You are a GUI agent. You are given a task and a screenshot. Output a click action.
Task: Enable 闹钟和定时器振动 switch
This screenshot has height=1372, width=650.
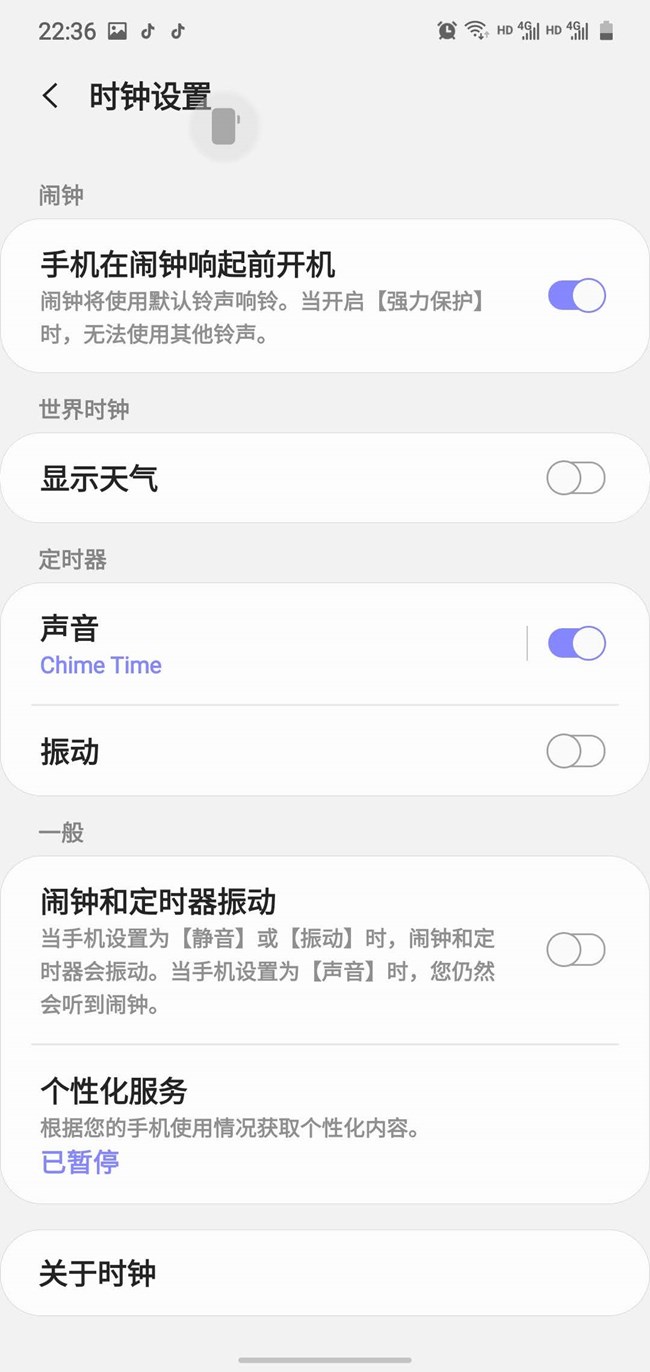point(576,950)
